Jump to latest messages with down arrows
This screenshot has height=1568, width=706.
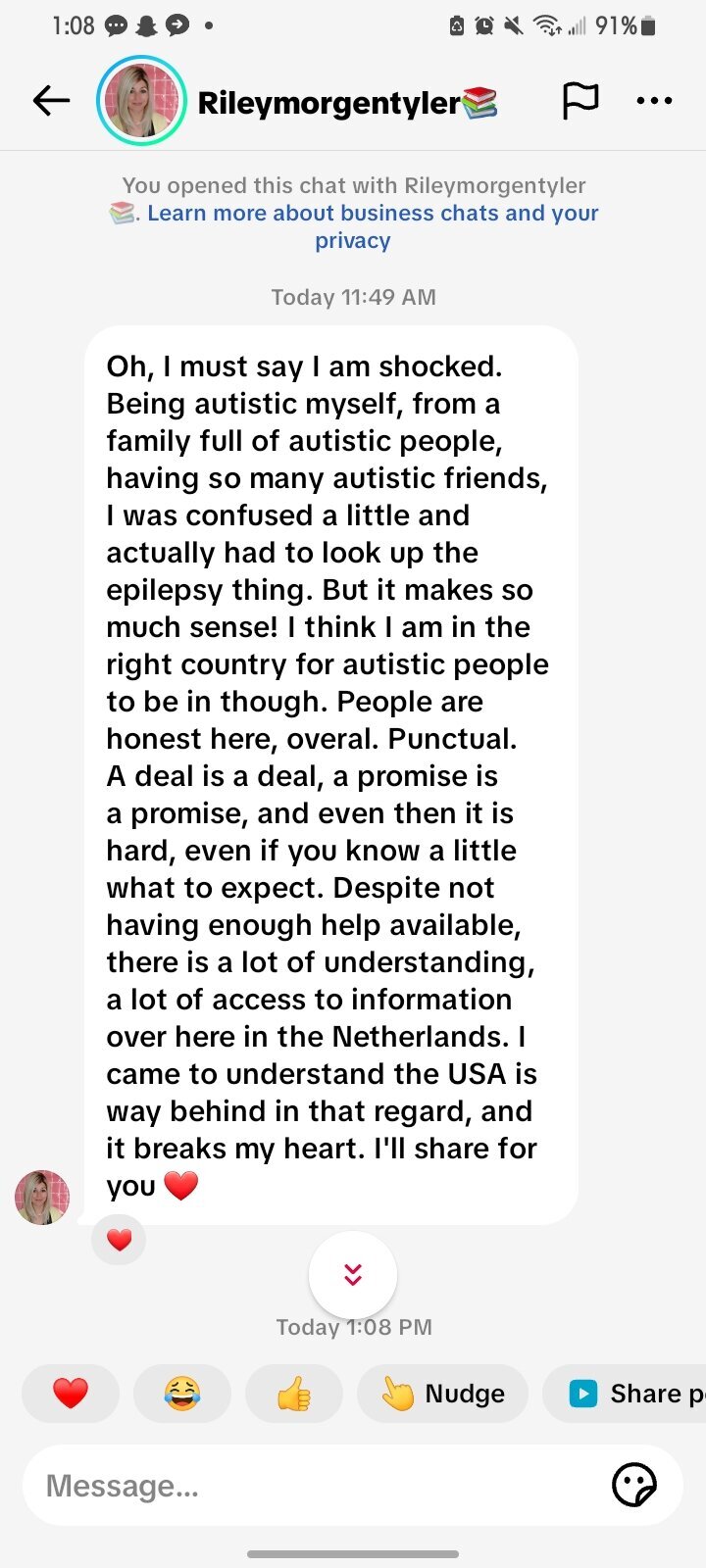(353, 1274)
